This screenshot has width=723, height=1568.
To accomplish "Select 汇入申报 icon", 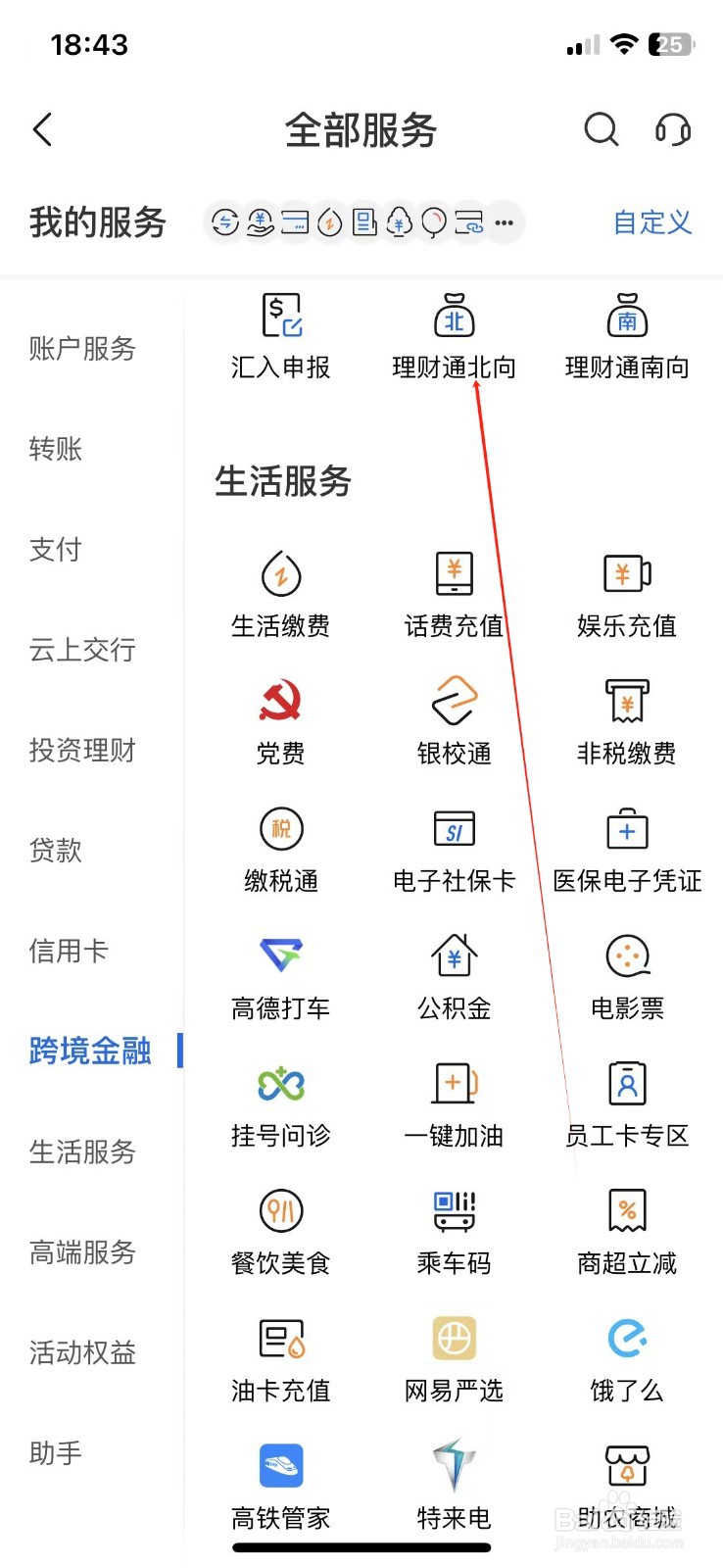I will click(281, 333).
